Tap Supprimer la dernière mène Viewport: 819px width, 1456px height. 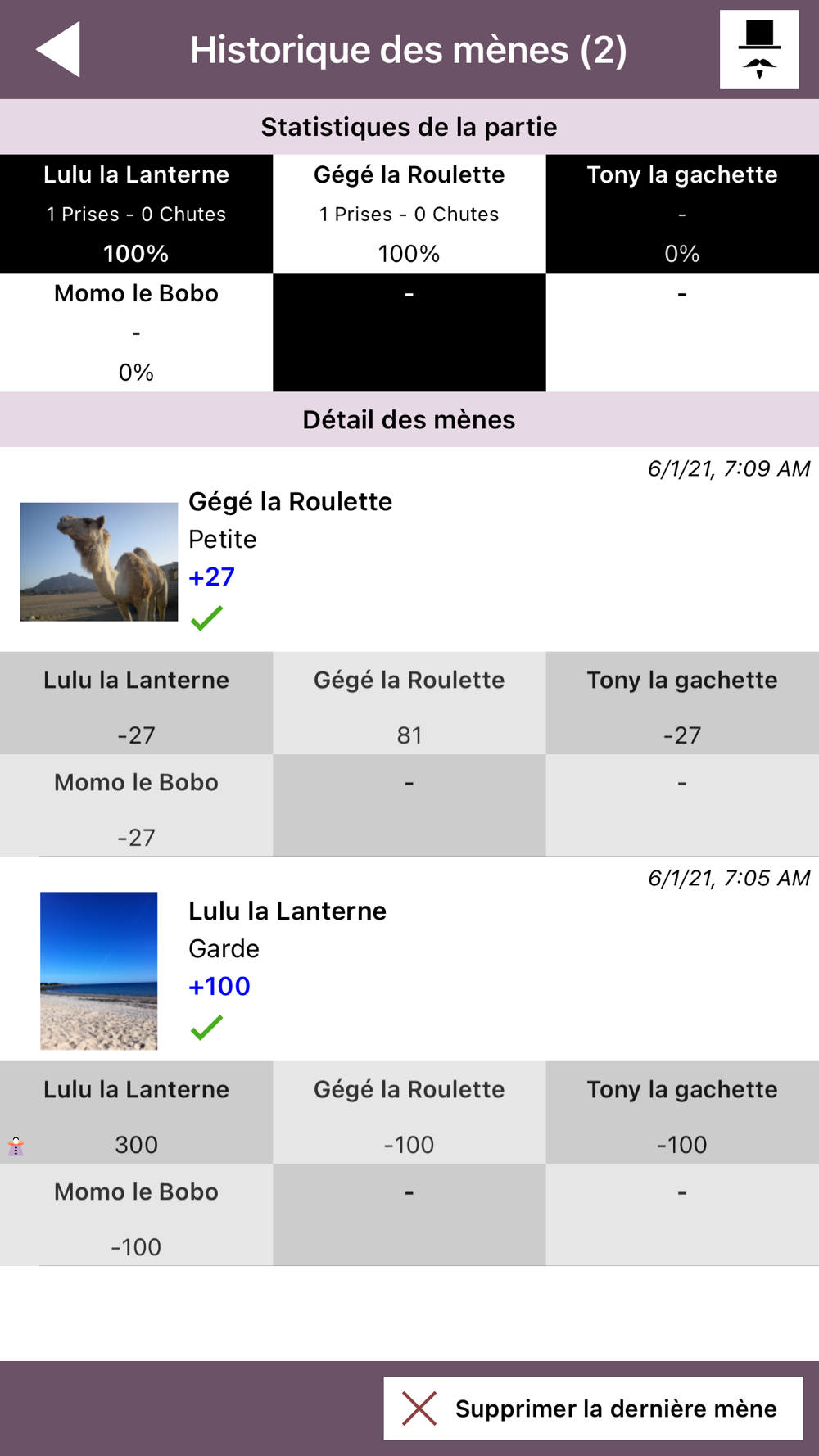tap(593, 1408)
